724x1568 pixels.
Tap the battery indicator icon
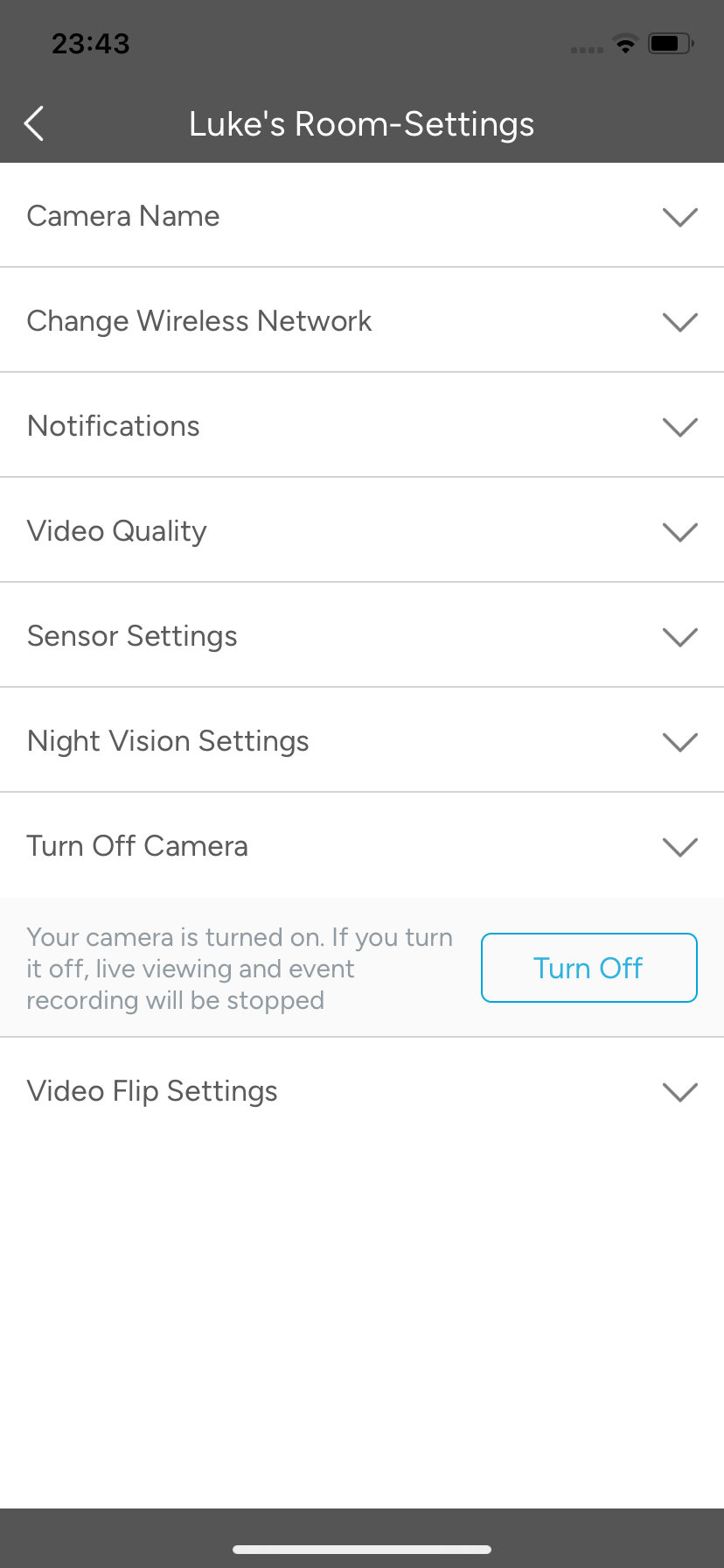pyautogui.click(x=670, y=43)
